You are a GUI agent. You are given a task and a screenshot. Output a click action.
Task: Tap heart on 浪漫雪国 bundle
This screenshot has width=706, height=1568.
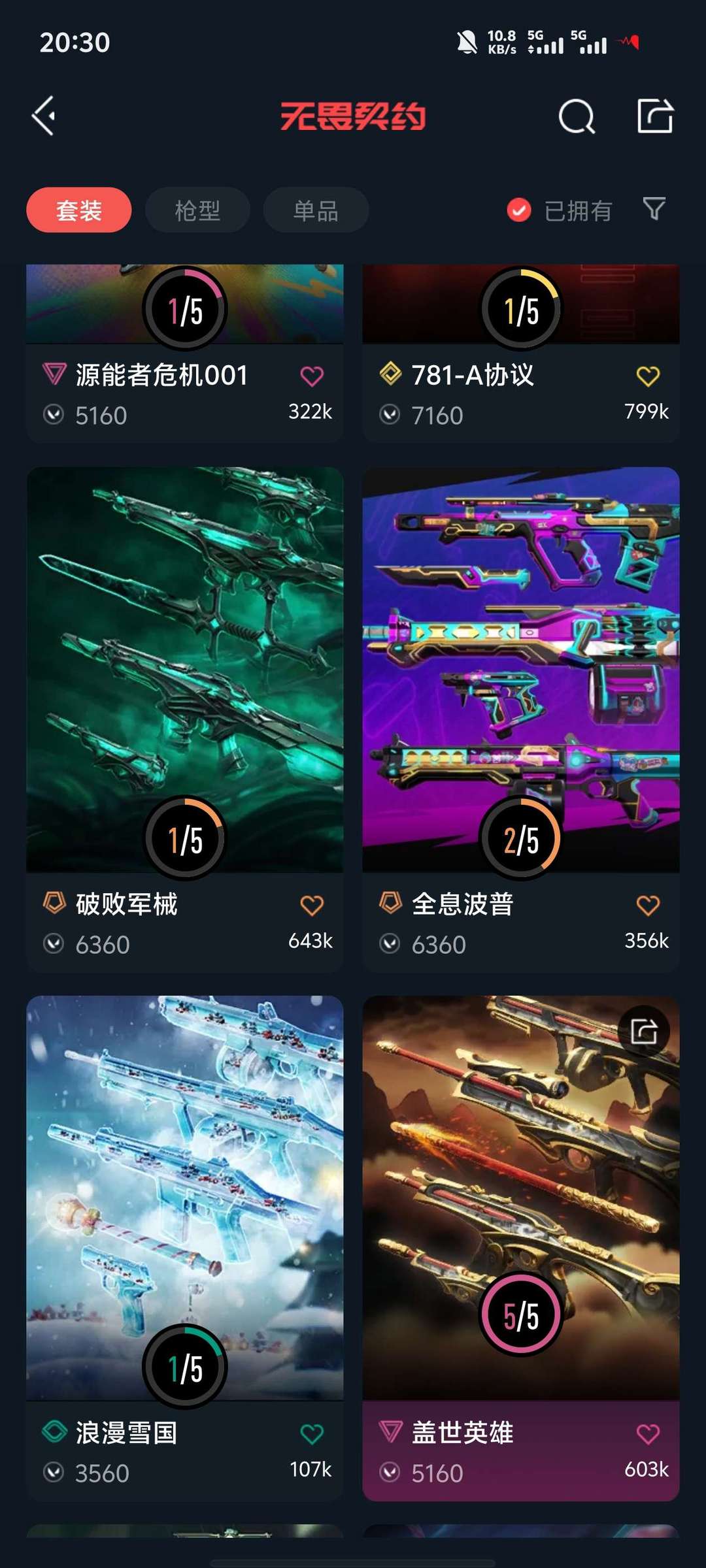pos(312,1434)
